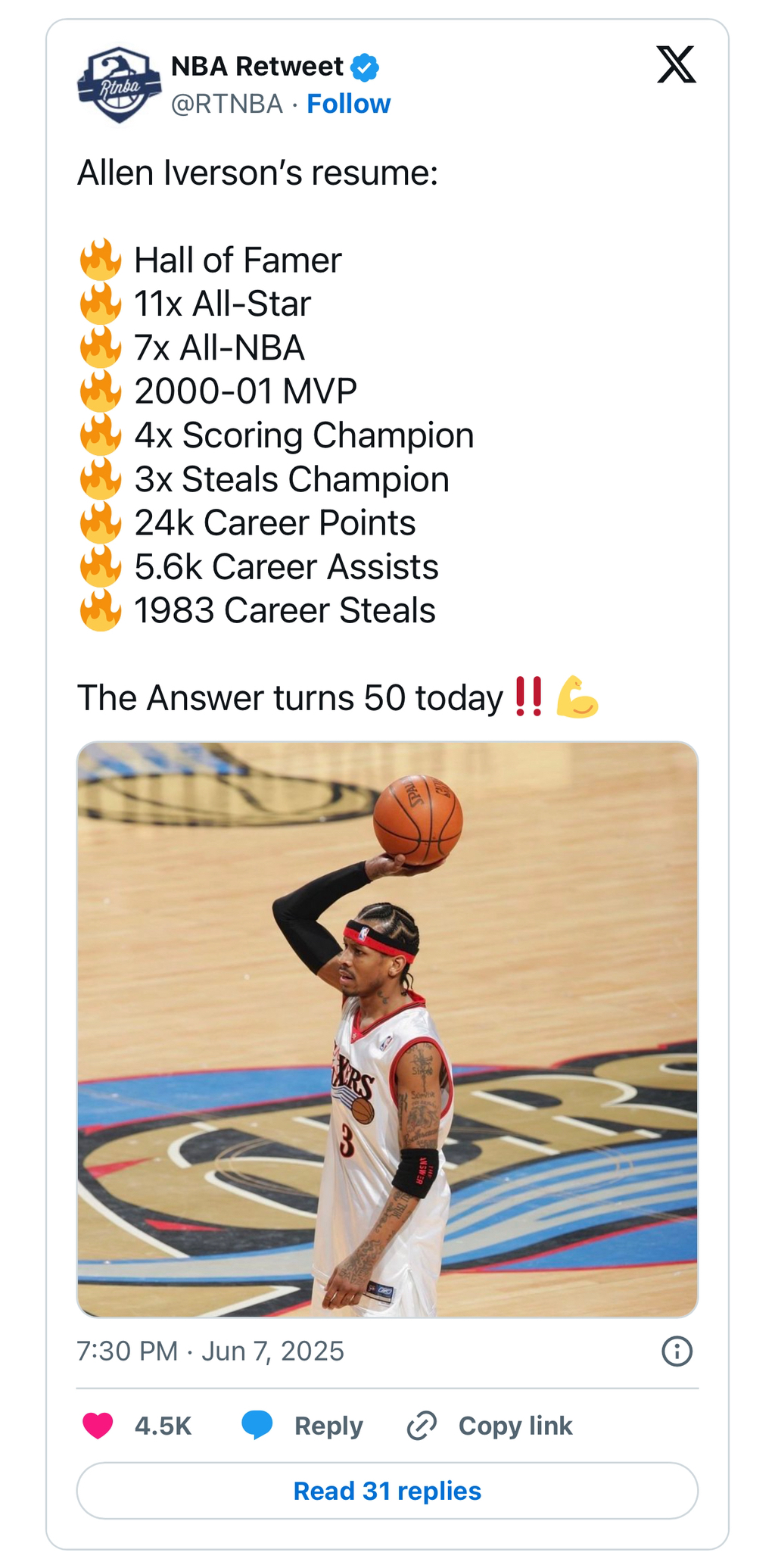Image resolution: width=775 pixels, height=1568 pixels.
Task: Like this tweet with the heart
Action: 98,1426
